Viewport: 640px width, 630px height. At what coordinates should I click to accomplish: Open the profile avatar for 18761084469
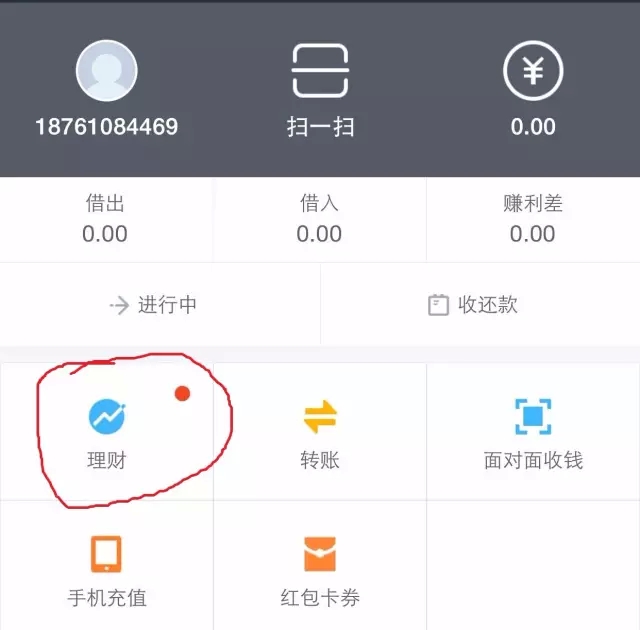point(107,72)
